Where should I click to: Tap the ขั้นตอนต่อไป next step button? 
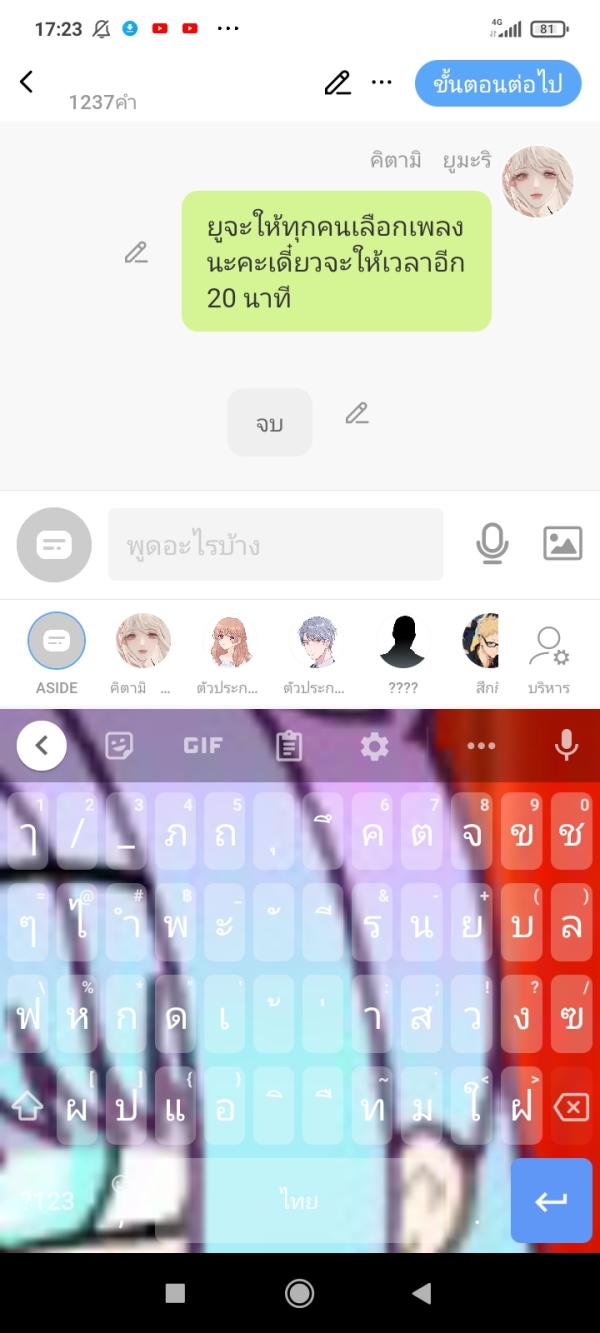(497, 84)
